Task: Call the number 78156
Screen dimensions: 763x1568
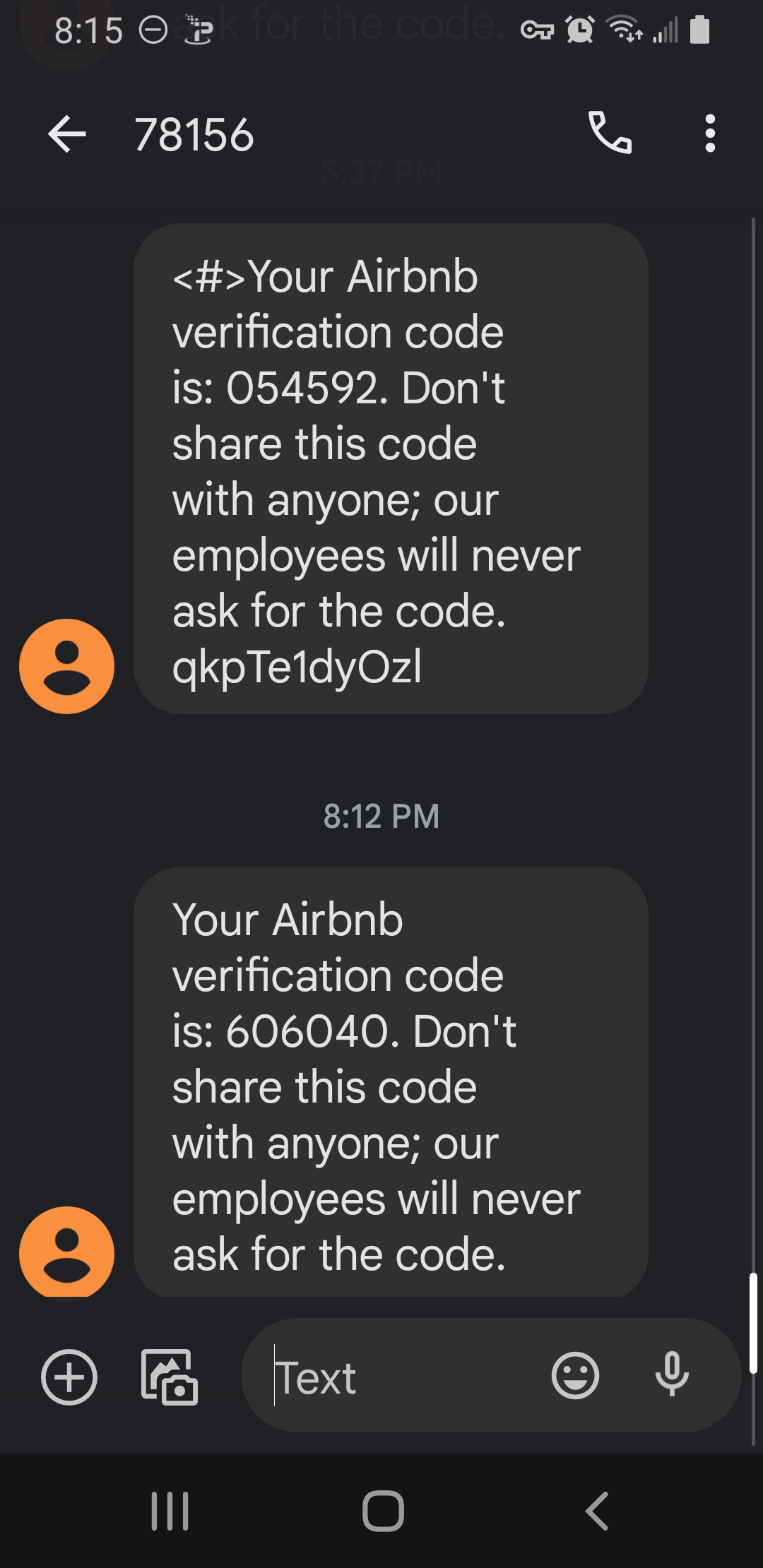Action: pyautogui.click(x=610, y=133)
